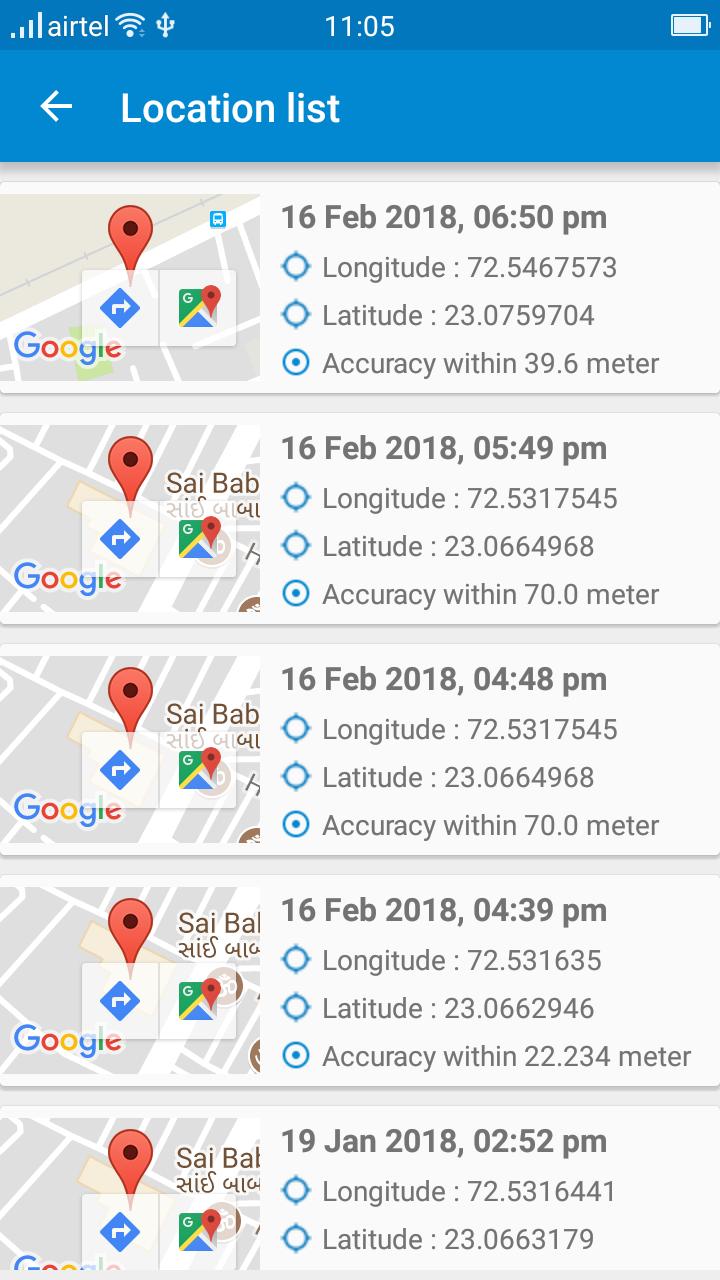Open 04:39 pm location in Google Maps
Image resolution: width=720 pixels, height=1280 pixels.
click(198, 1001)
